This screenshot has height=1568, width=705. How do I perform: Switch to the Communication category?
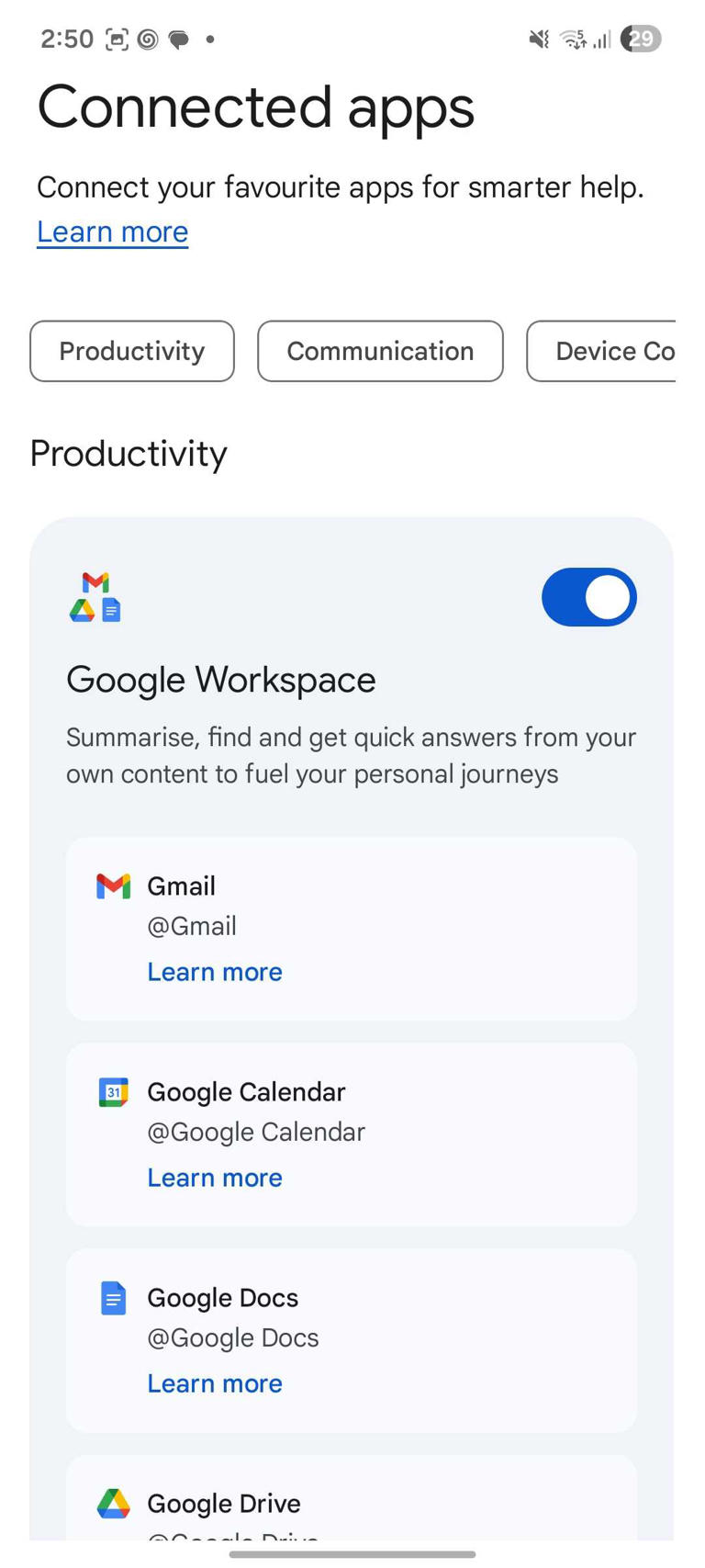(x=380, y=351)
